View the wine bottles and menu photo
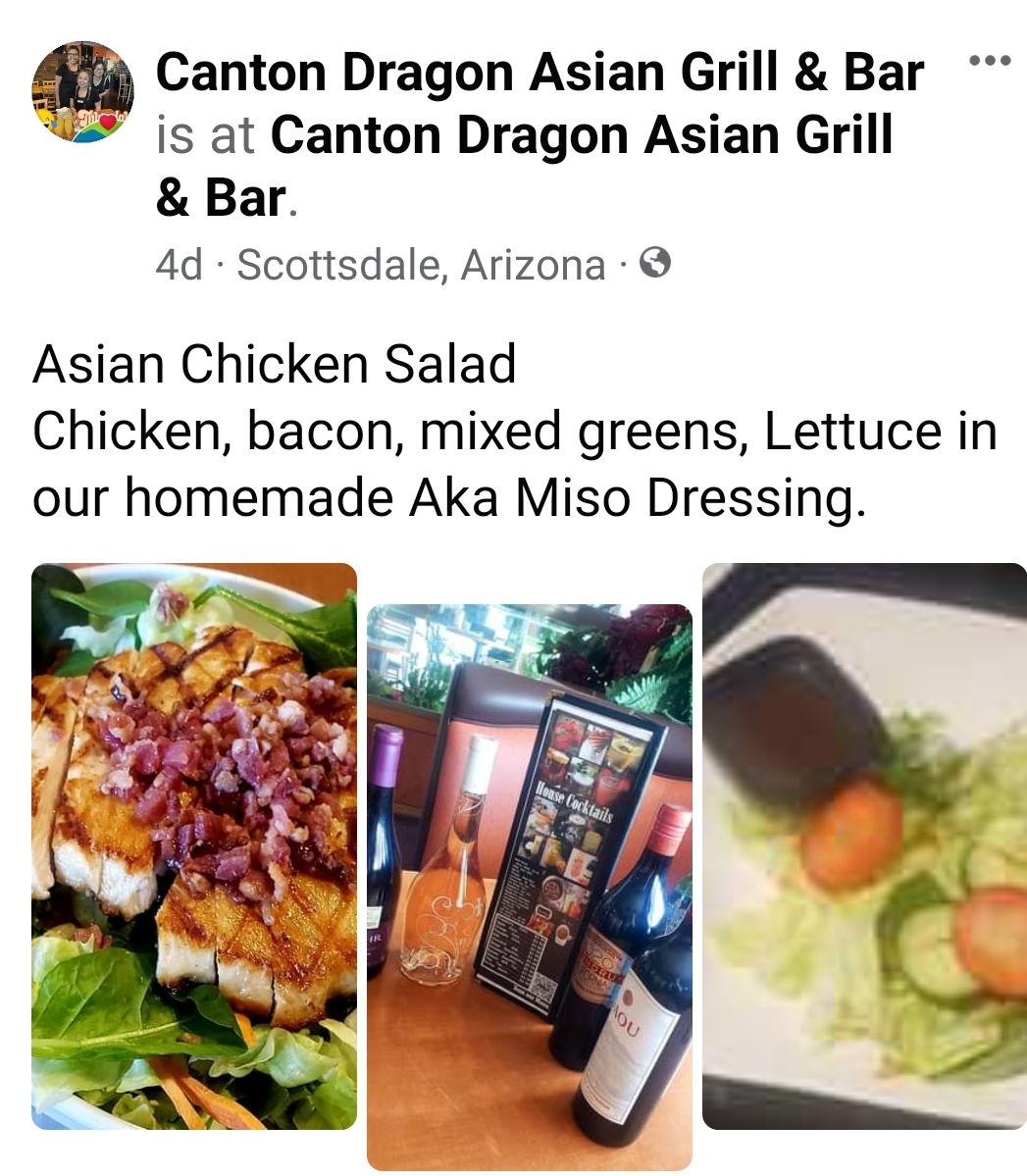Viewport: 1027px width, 1176px height. (530, 886)
